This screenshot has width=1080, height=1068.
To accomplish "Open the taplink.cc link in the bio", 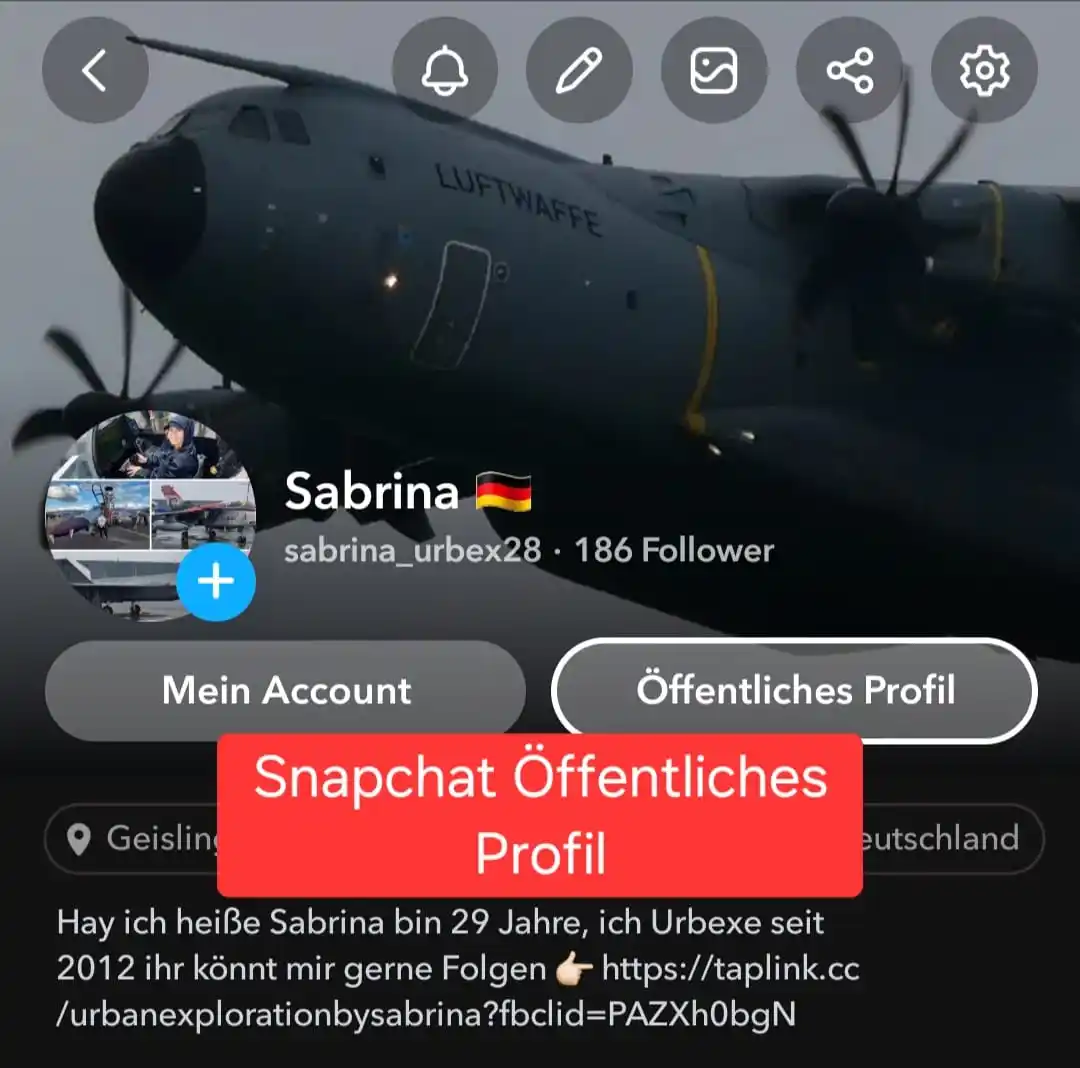I will [x=730, y=969].
